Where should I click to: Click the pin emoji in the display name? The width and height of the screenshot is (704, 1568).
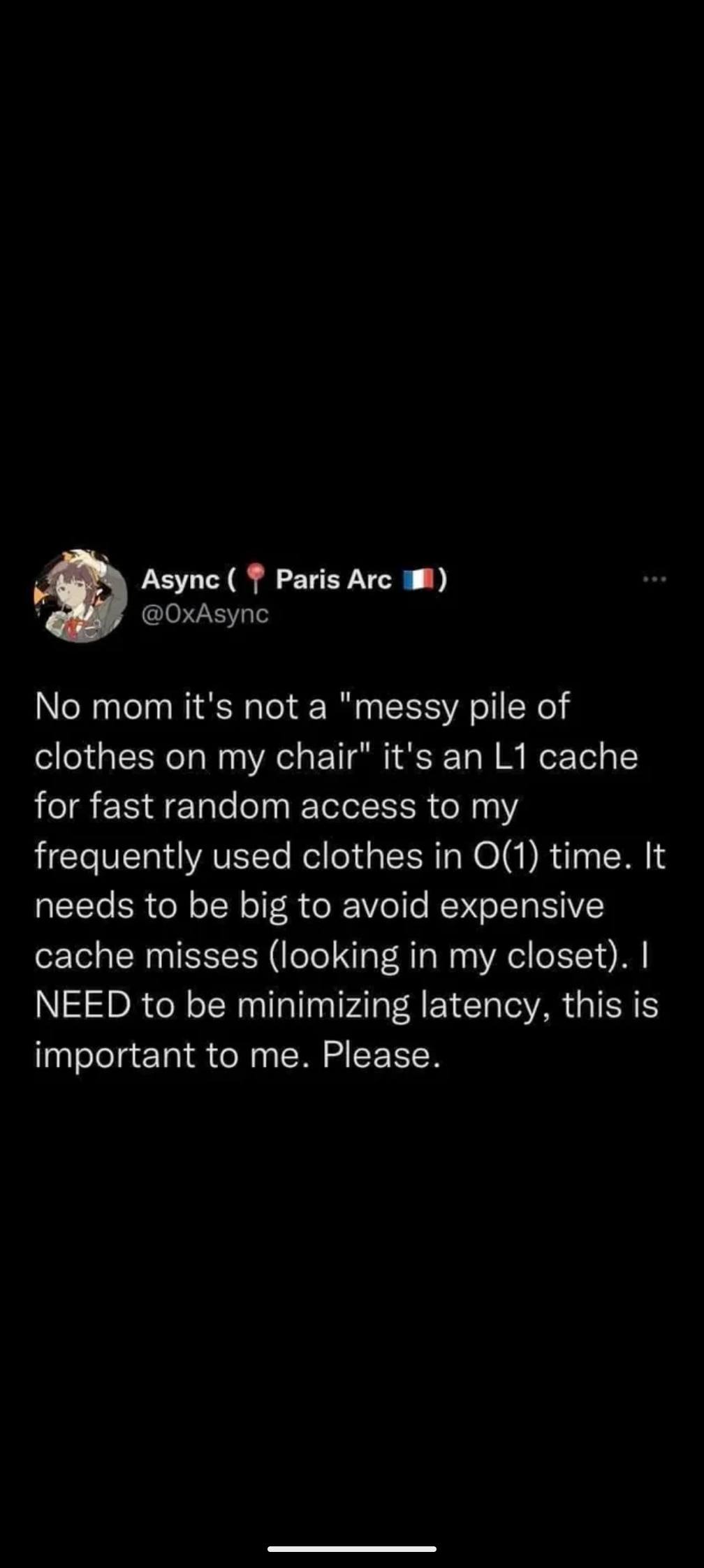(256, 579)
